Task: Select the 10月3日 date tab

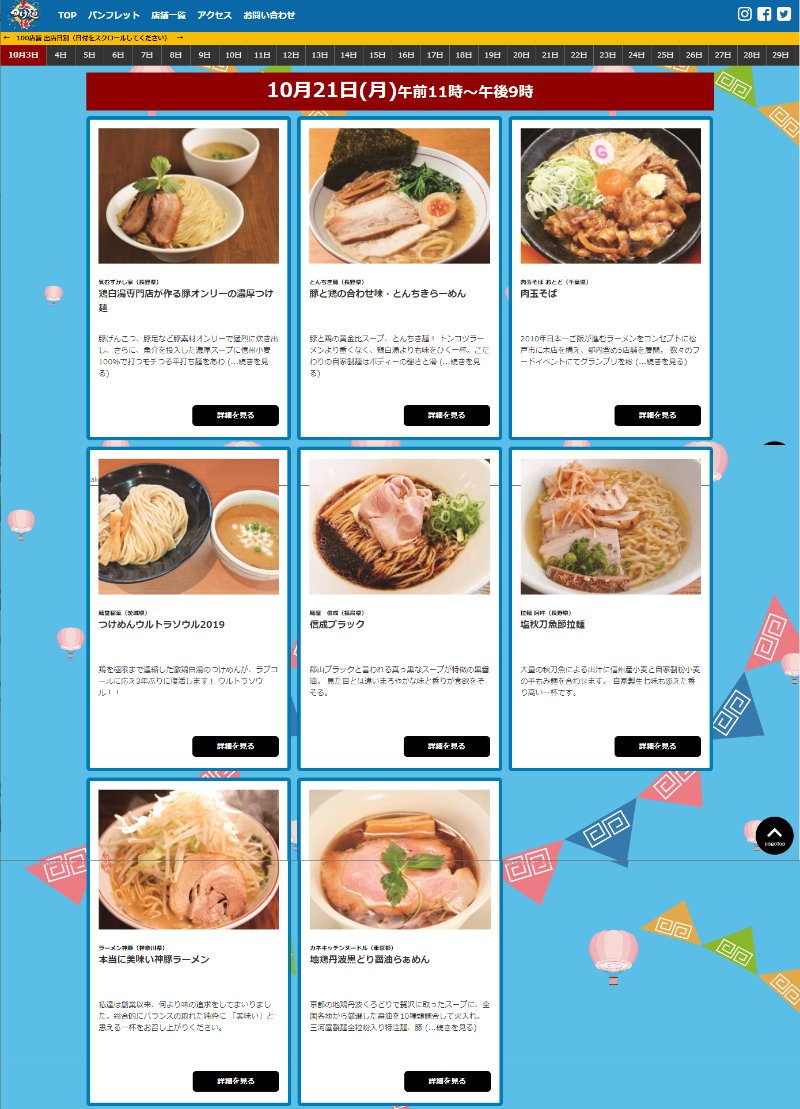Action: 23,55
